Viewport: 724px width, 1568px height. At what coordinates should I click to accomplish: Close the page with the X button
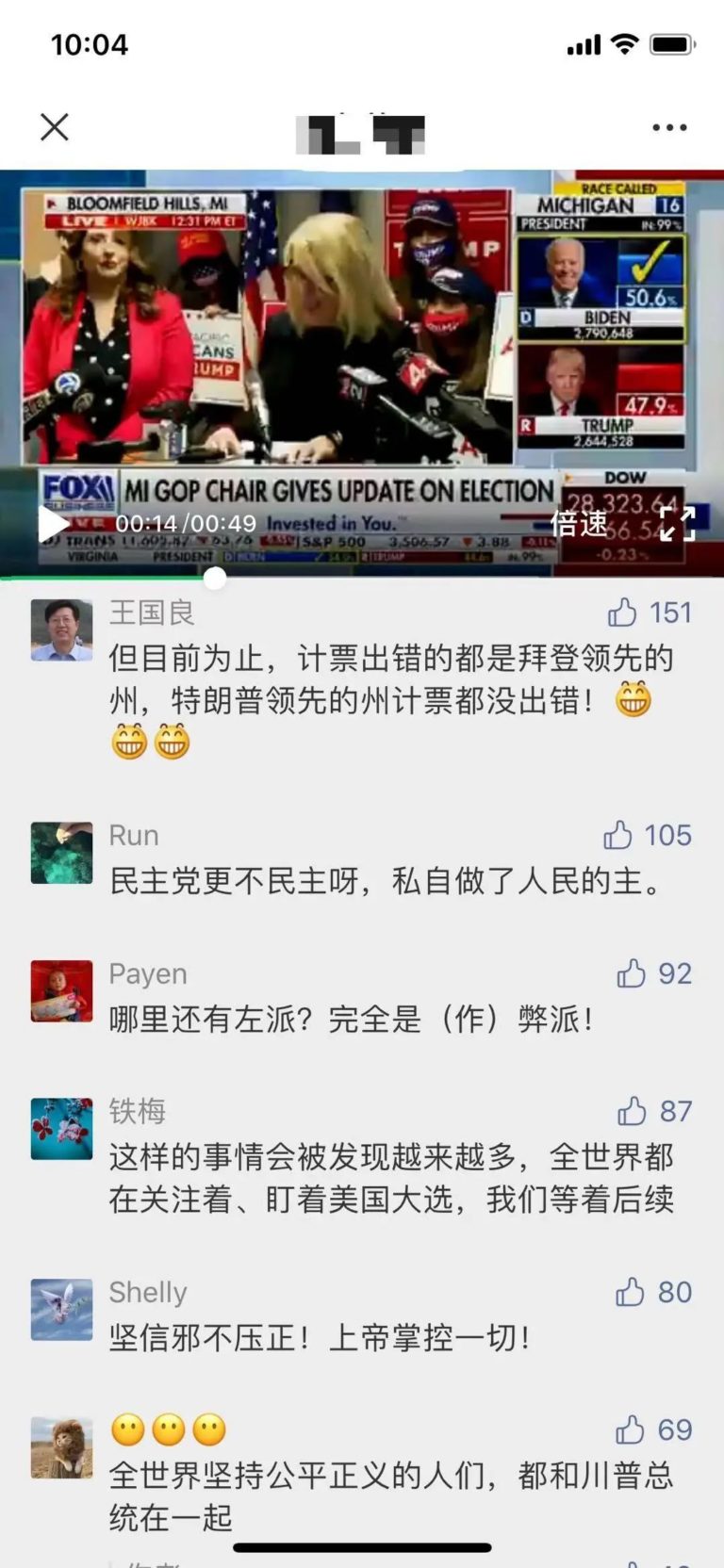point(55,126)
